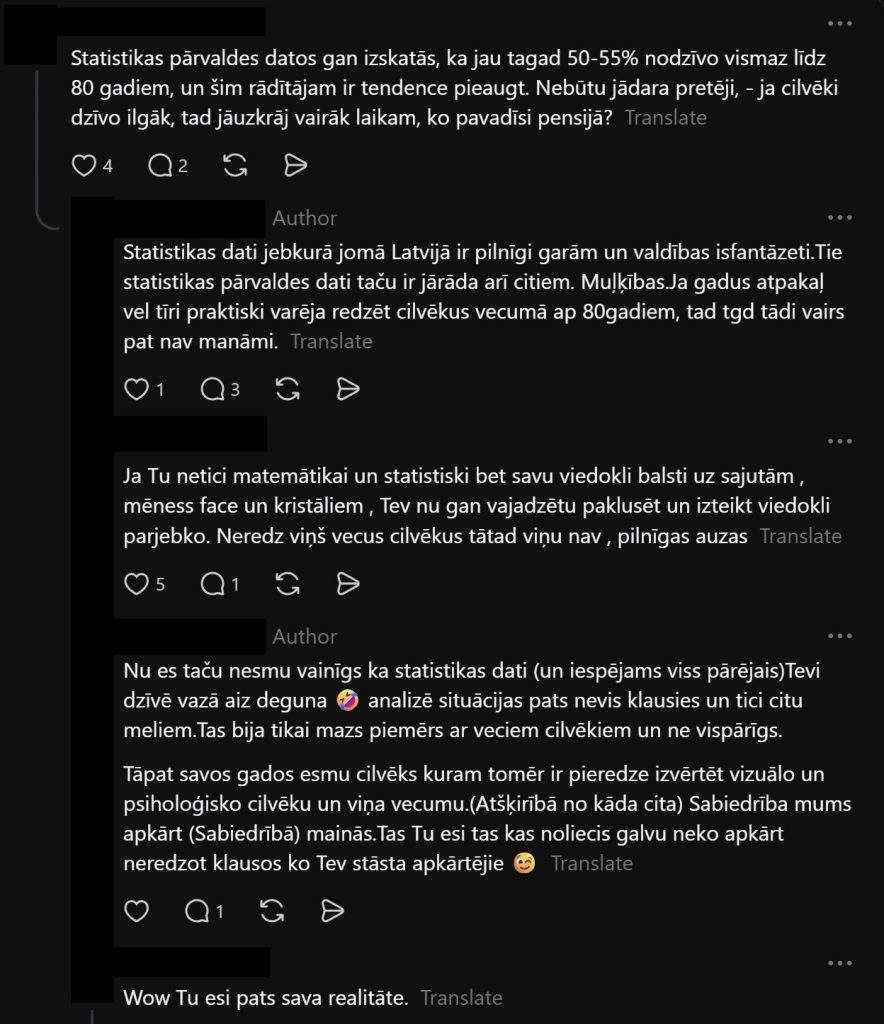The image size is (884, 1024).
Task: Open more options for 'Ja Tu netici matemātikai' reply
Action: [x=840, y=441]
